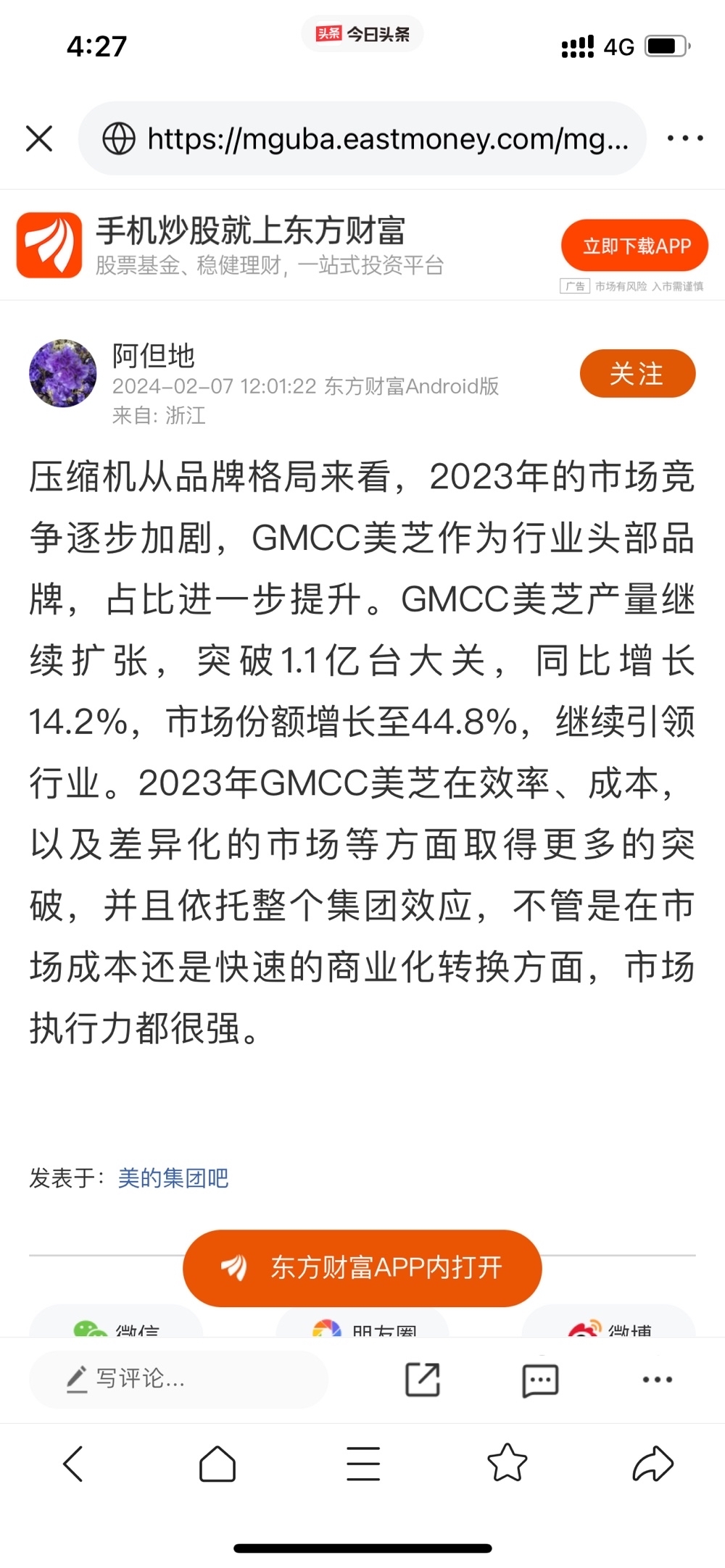Go to home via bottom toolbar
This screenshot has height=1568, width=725.
click(x=217, y=1464)
